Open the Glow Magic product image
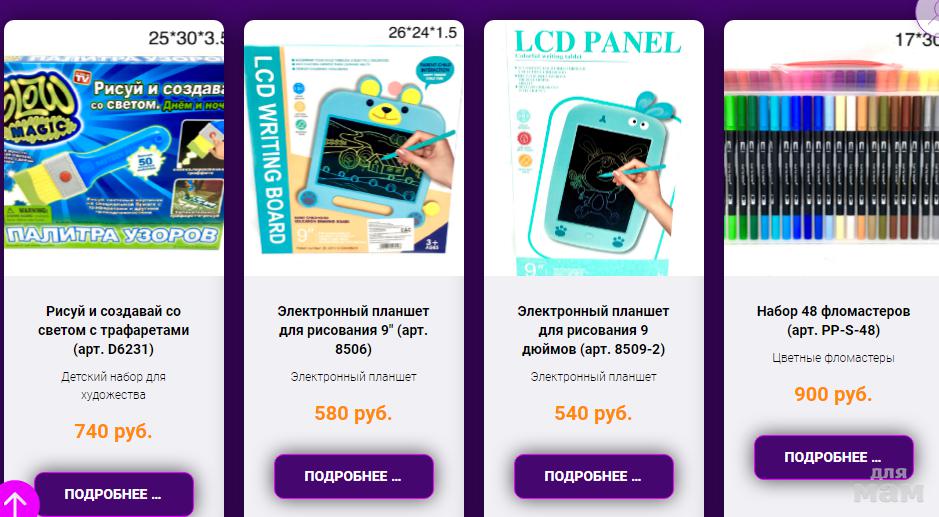 click(113, 150)
